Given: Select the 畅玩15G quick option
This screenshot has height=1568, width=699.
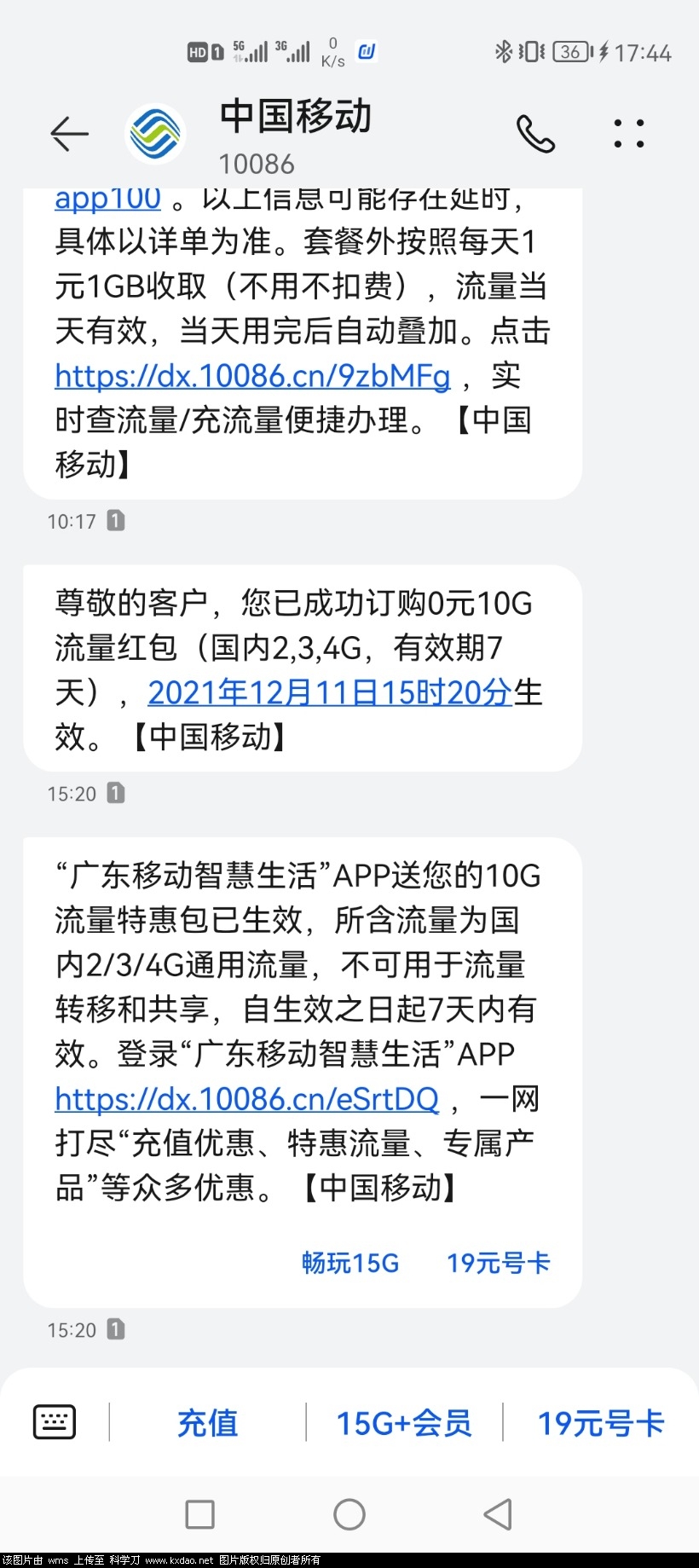Looking at the screenshot, I should pyautogui.click(x=350, y=1263).
